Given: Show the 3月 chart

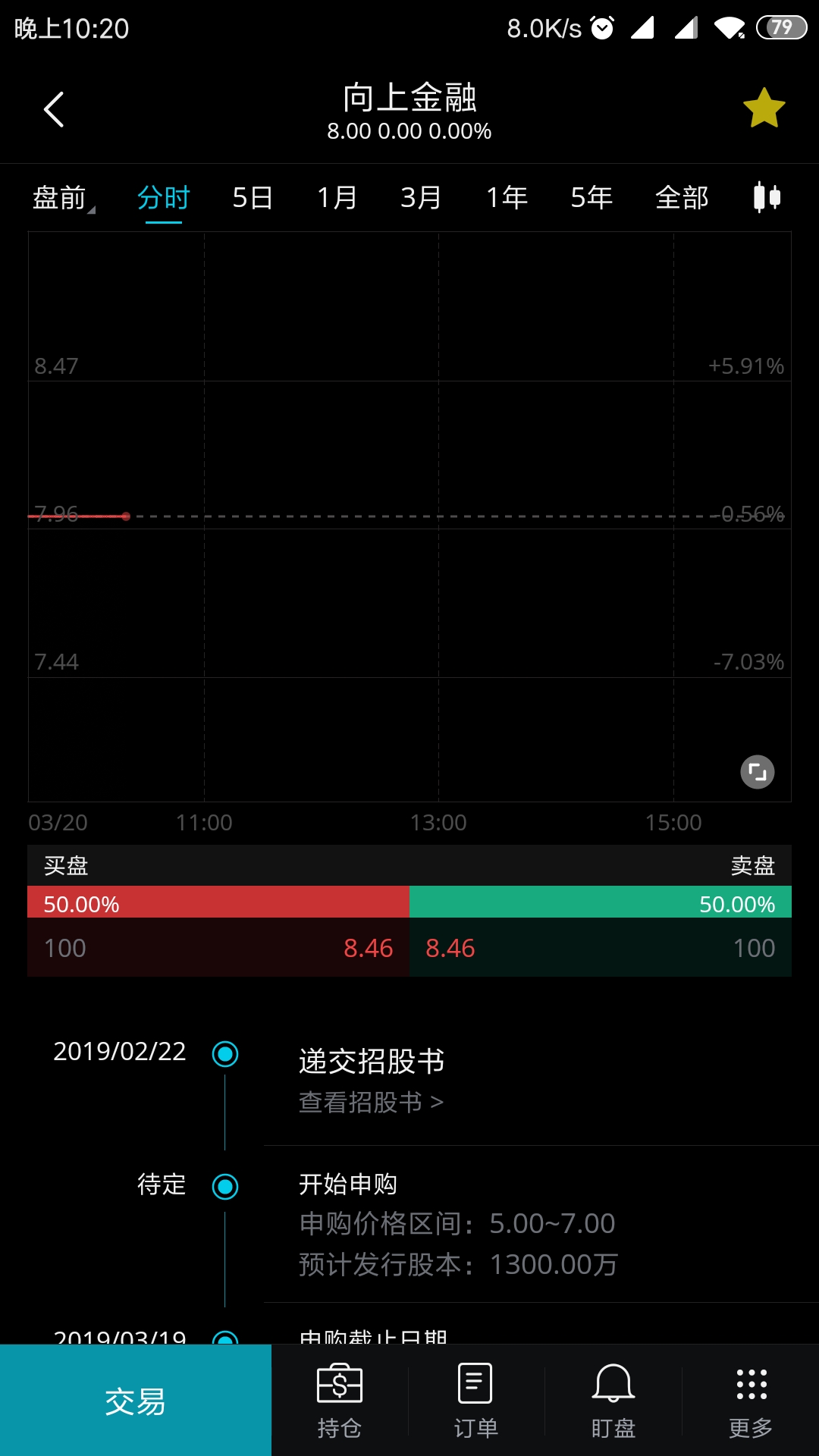Looking at the screenshot, I should [421, 198].
